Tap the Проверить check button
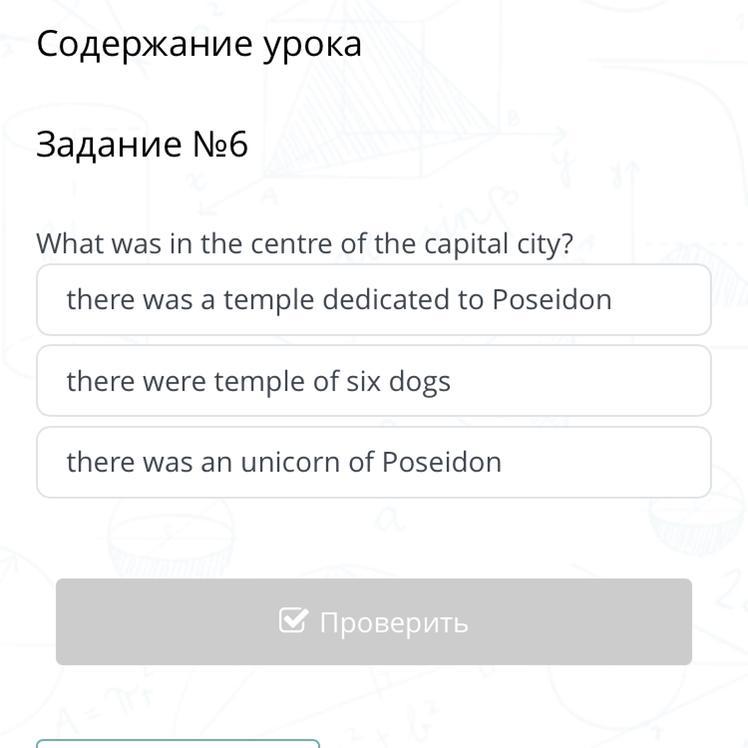The image size is (748, 748). pos(373,622)
